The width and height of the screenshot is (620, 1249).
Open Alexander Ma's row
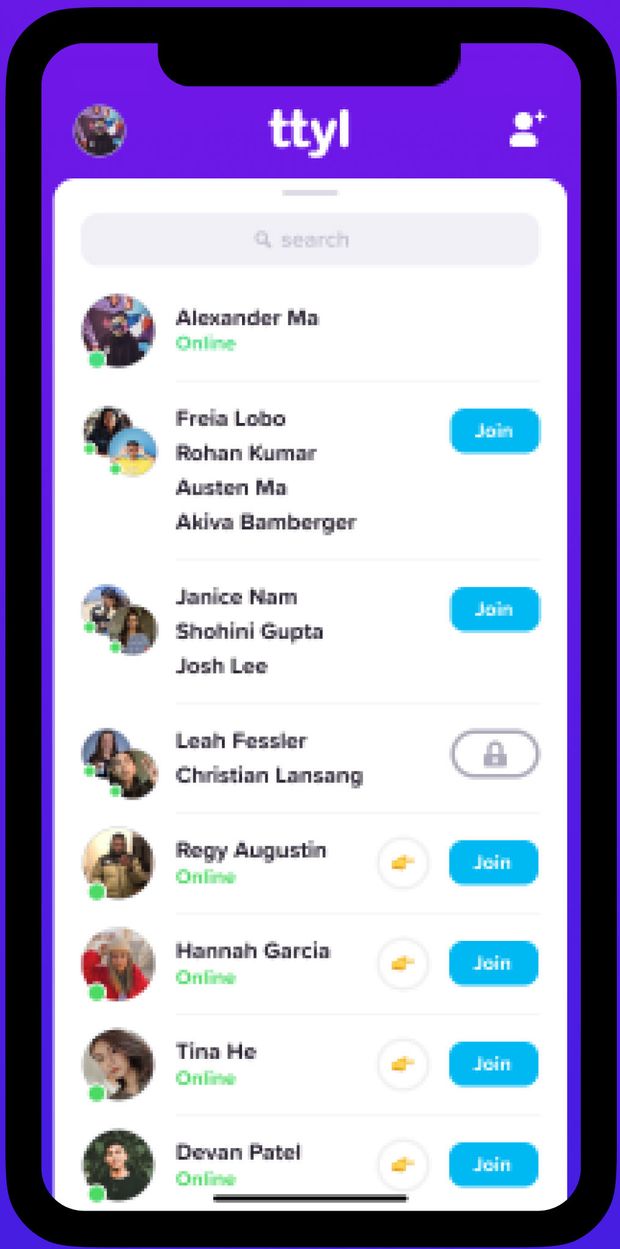point(310,331)
